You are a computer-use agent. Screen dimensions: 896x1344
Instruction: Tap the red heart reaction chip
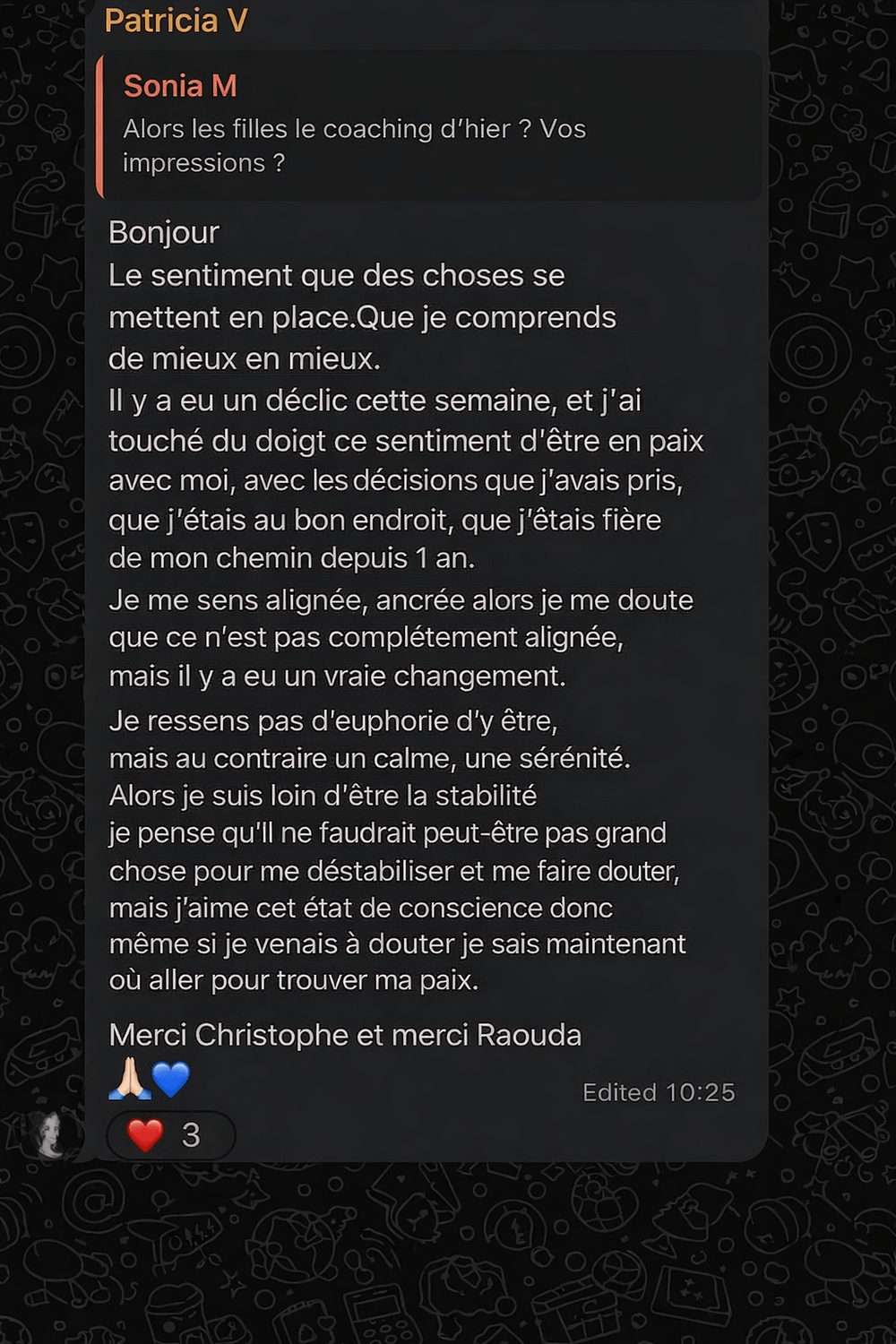click(170, 1135)
